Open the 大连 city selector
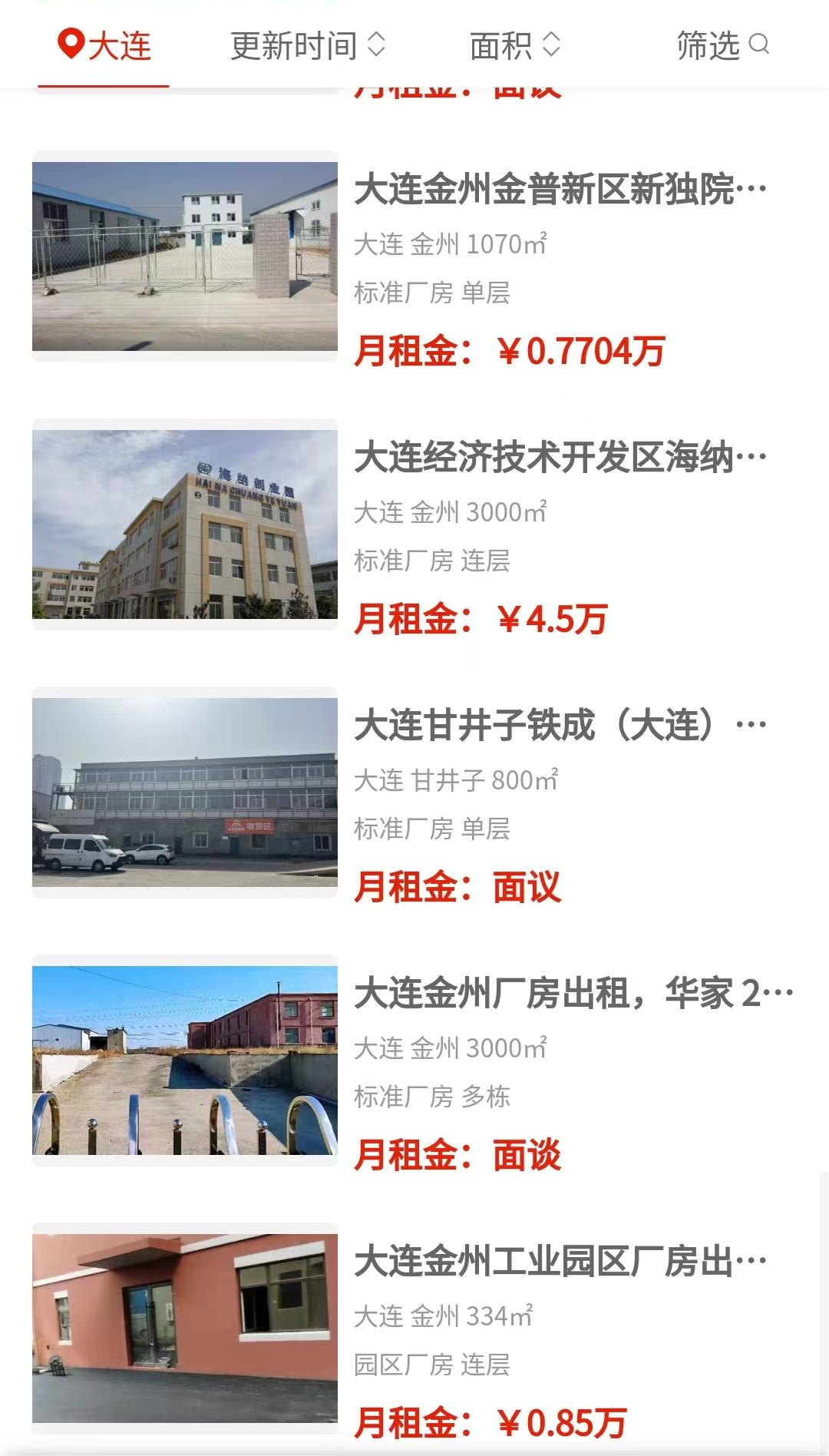Image resolution: width=829 pixels, height=1456 pixels. click(104, 46)
